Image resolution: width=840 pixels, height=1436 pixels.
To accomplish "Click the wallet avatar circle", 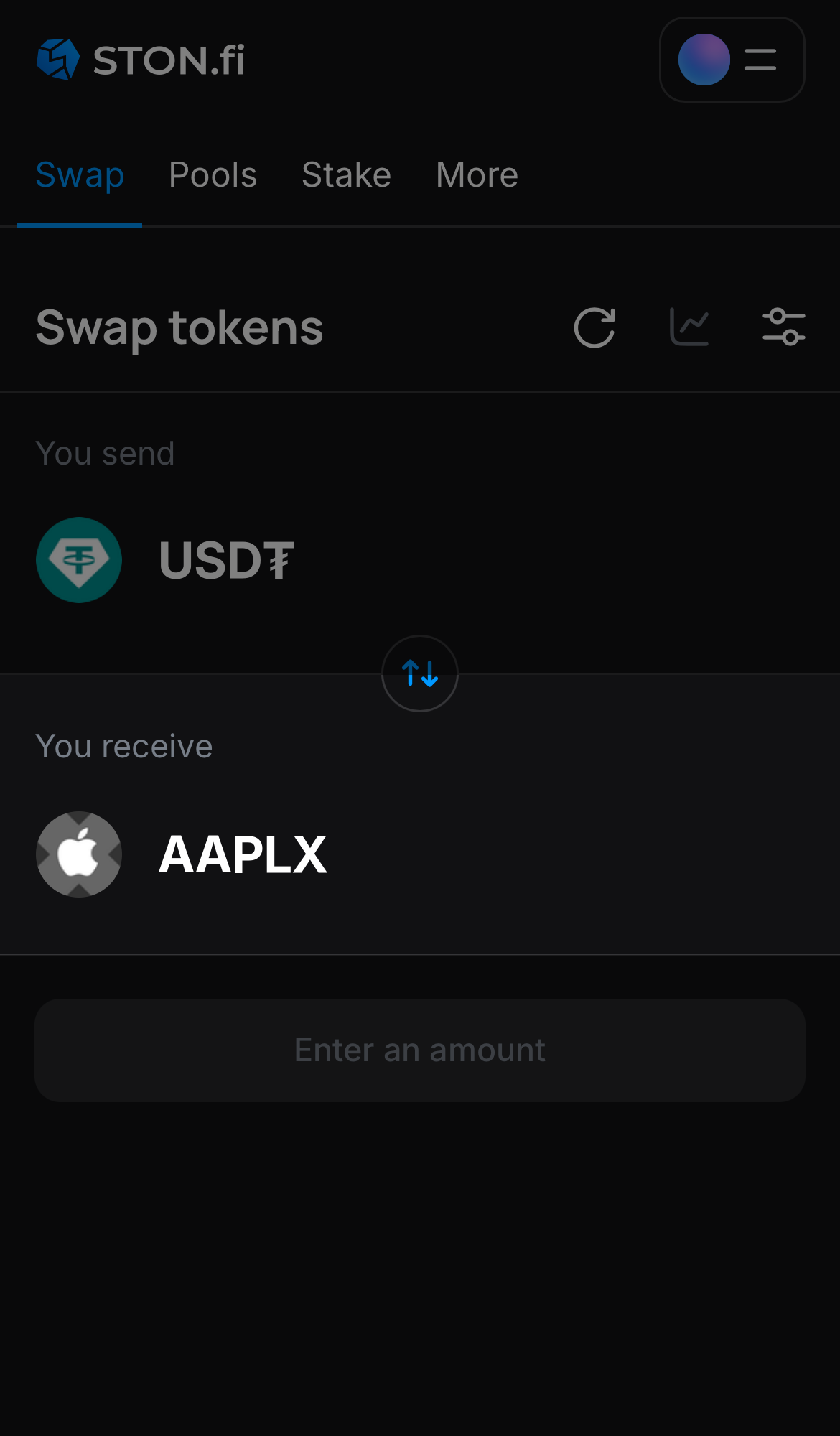I will pyautogui.click(x=704, y=60).
